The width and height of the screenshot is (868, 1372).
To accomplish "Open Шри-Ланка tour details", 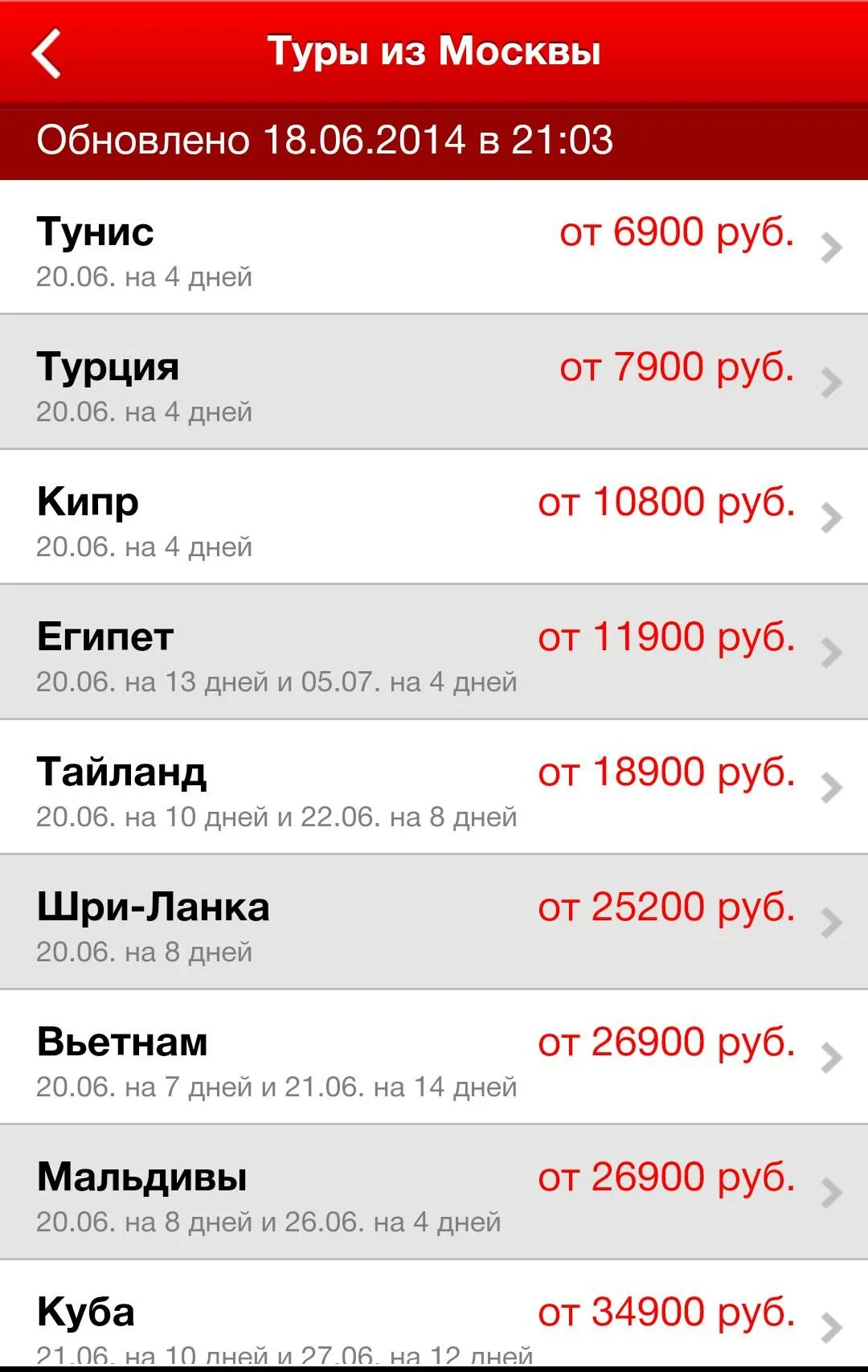I will [x=434, y=923].
